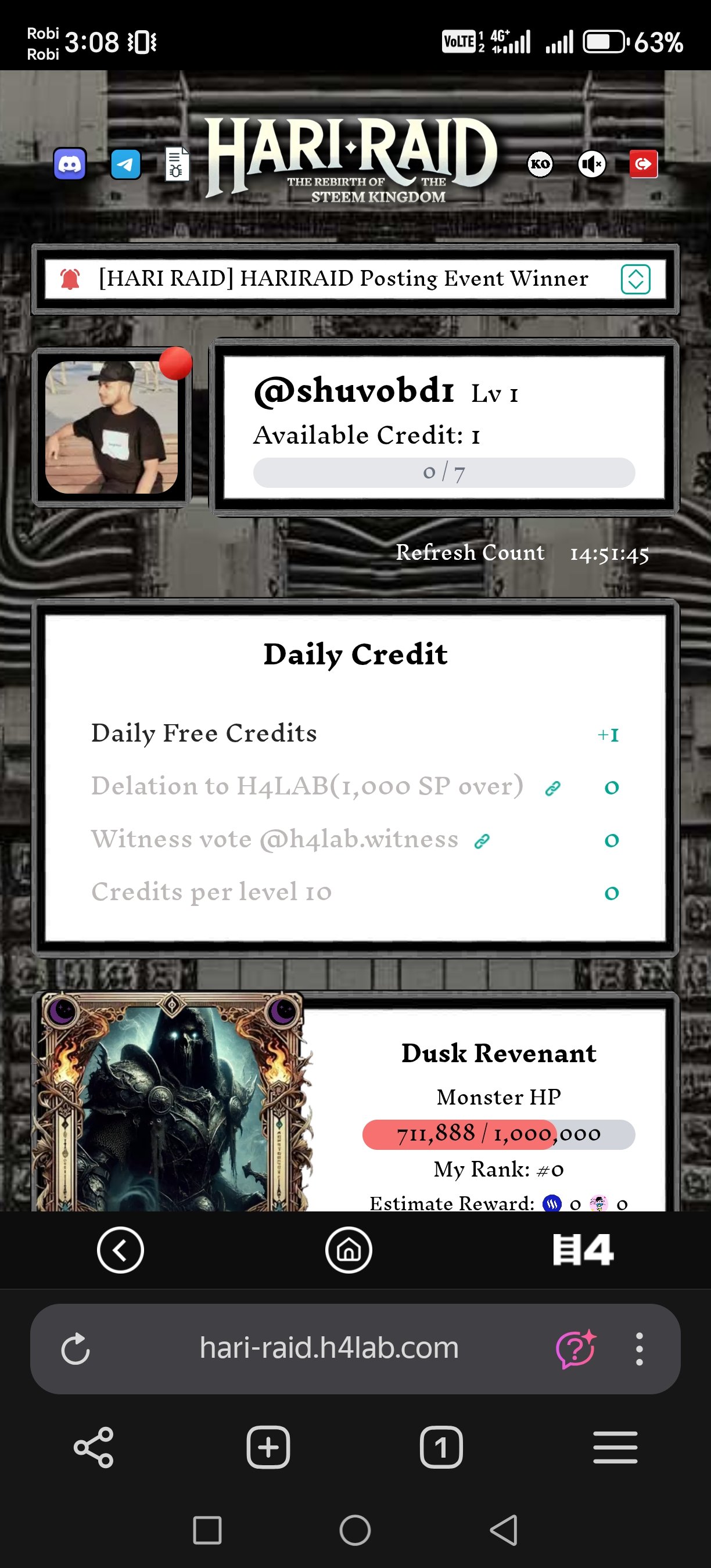This screenshot has width=711, height=1568.
Task: Open a new browser tab
Action: [x=268, y=1447]
